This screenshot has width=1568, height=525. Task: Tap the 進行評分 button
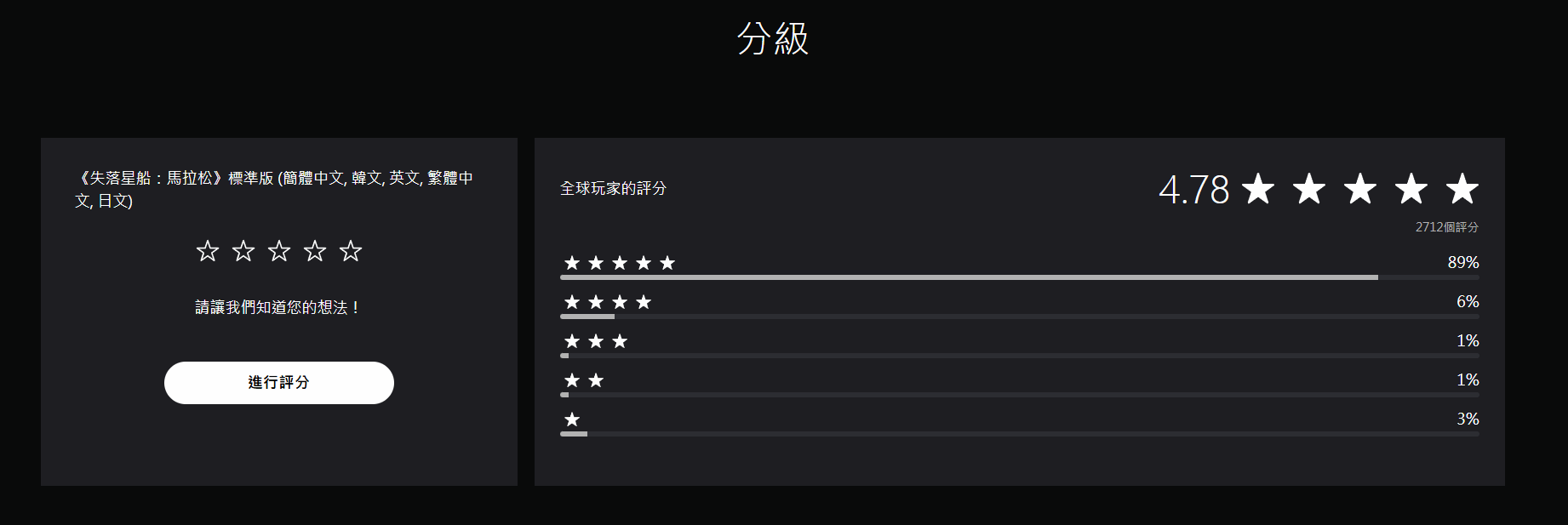point(278,383)
